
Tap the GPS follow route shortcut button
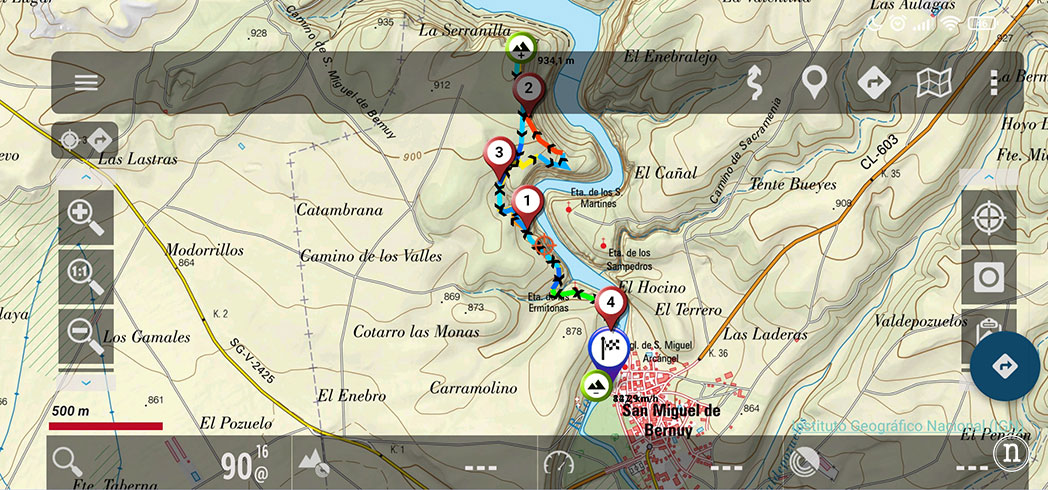pyautogui.click(x=86, y=139)
